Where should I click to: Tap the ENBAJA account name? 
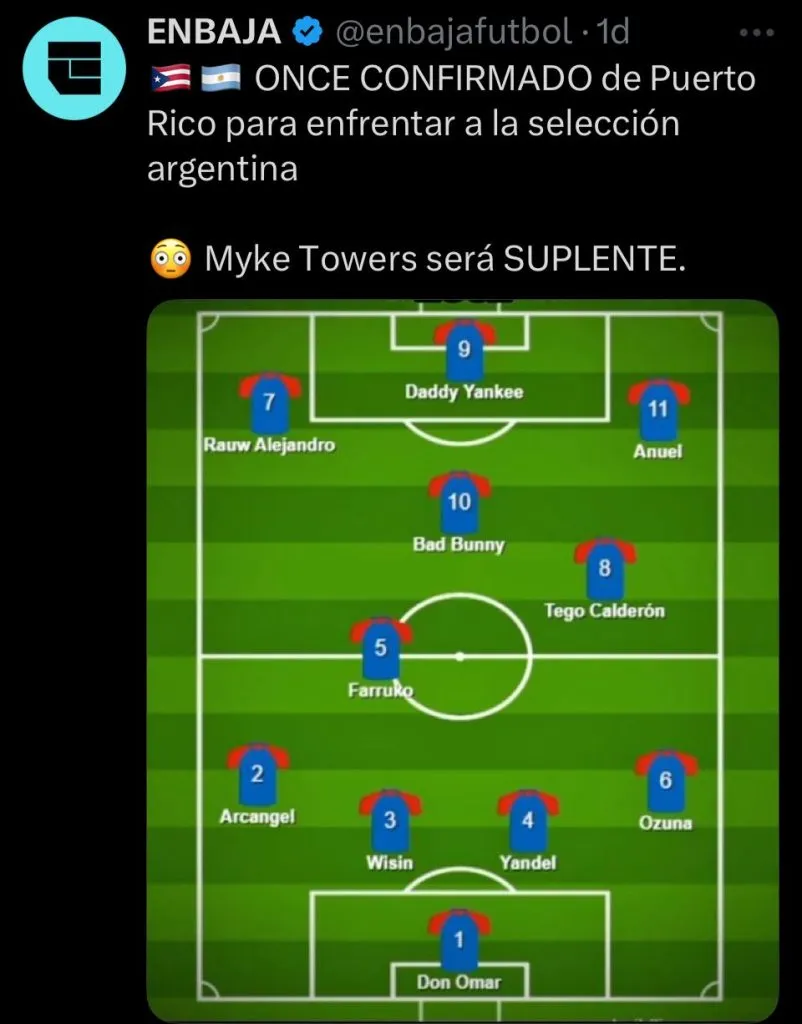coord(213,32)
